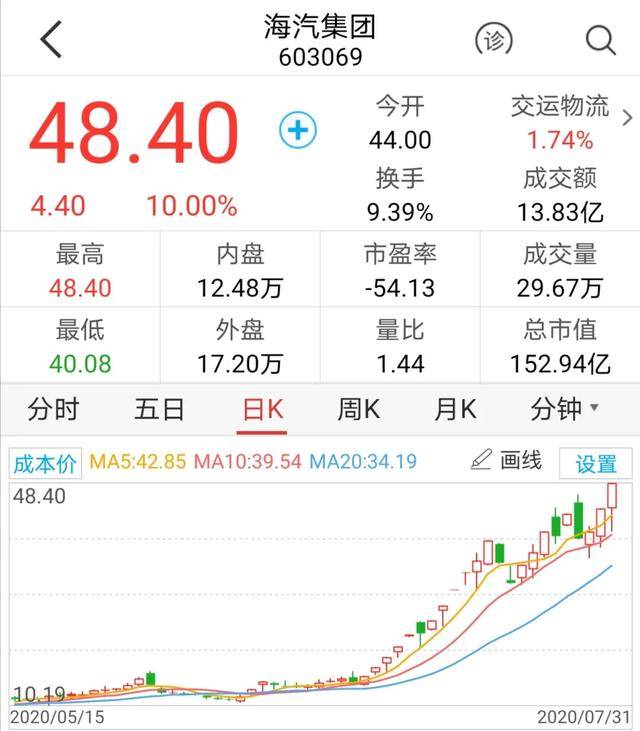Activate the 画线 drawing tool
This screenshot has width=640, height=731.
click(507, 461)
